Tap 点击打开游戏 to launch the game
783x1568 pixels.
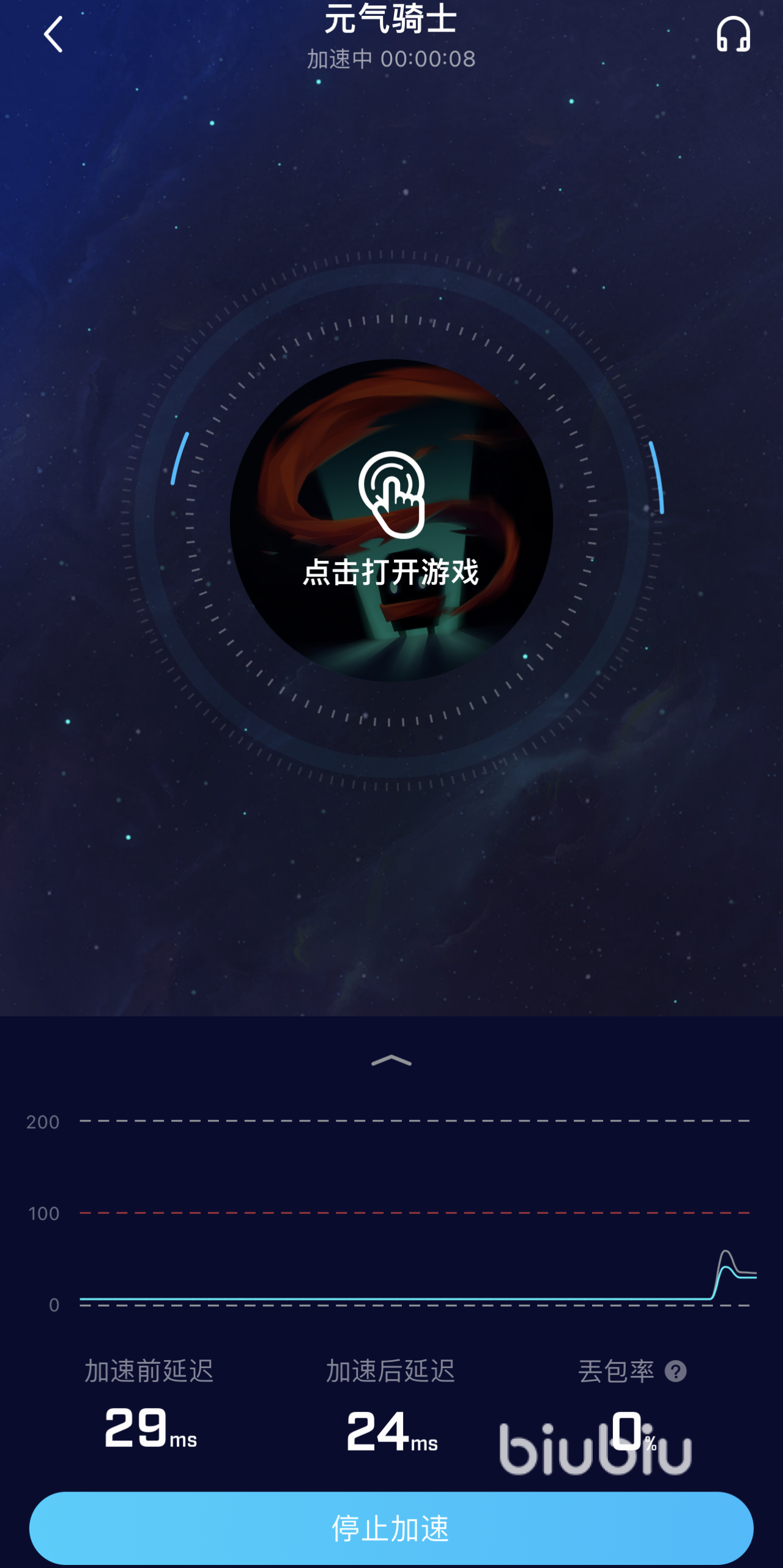click(391, 520)
